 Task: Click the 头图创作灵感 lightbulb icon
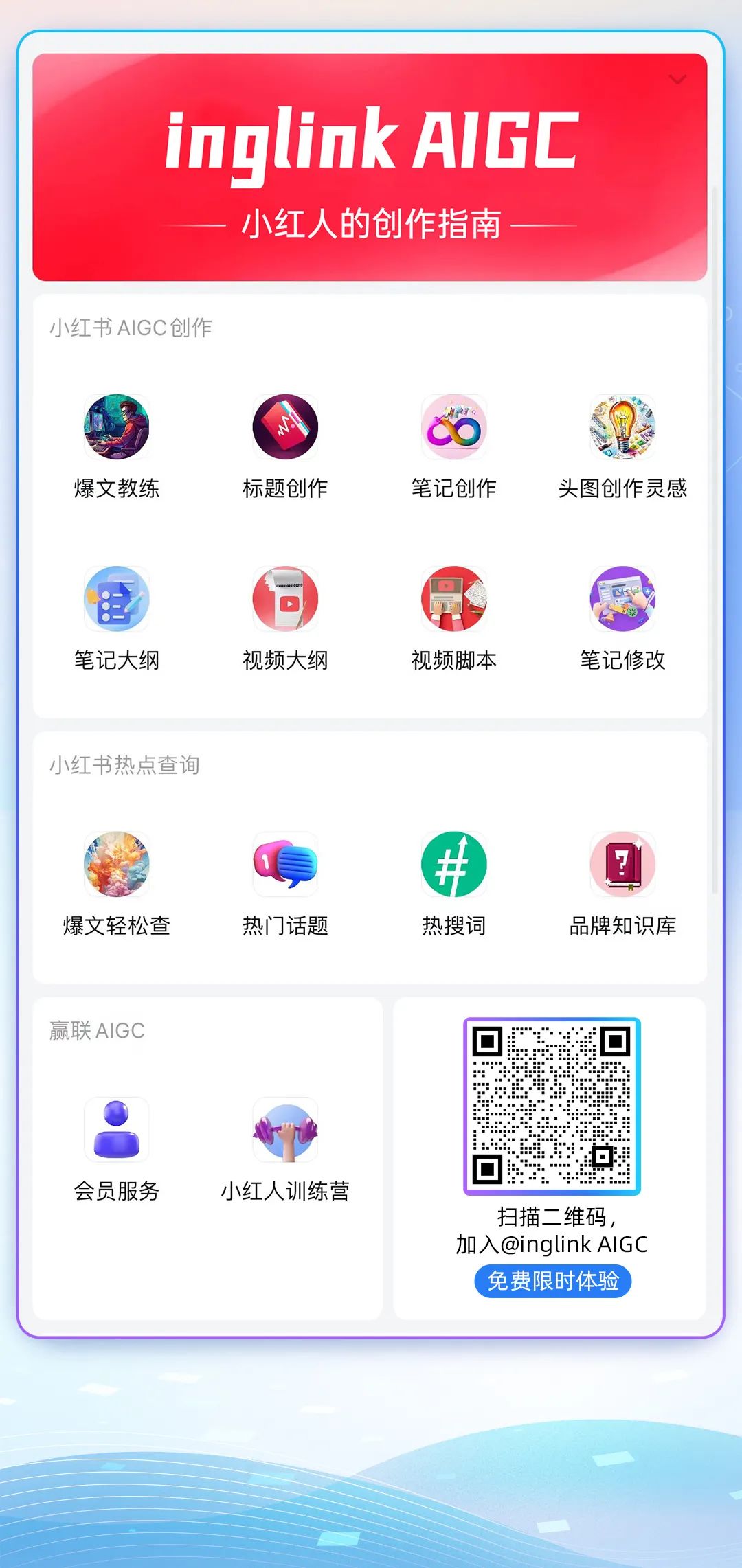[622, 428]
